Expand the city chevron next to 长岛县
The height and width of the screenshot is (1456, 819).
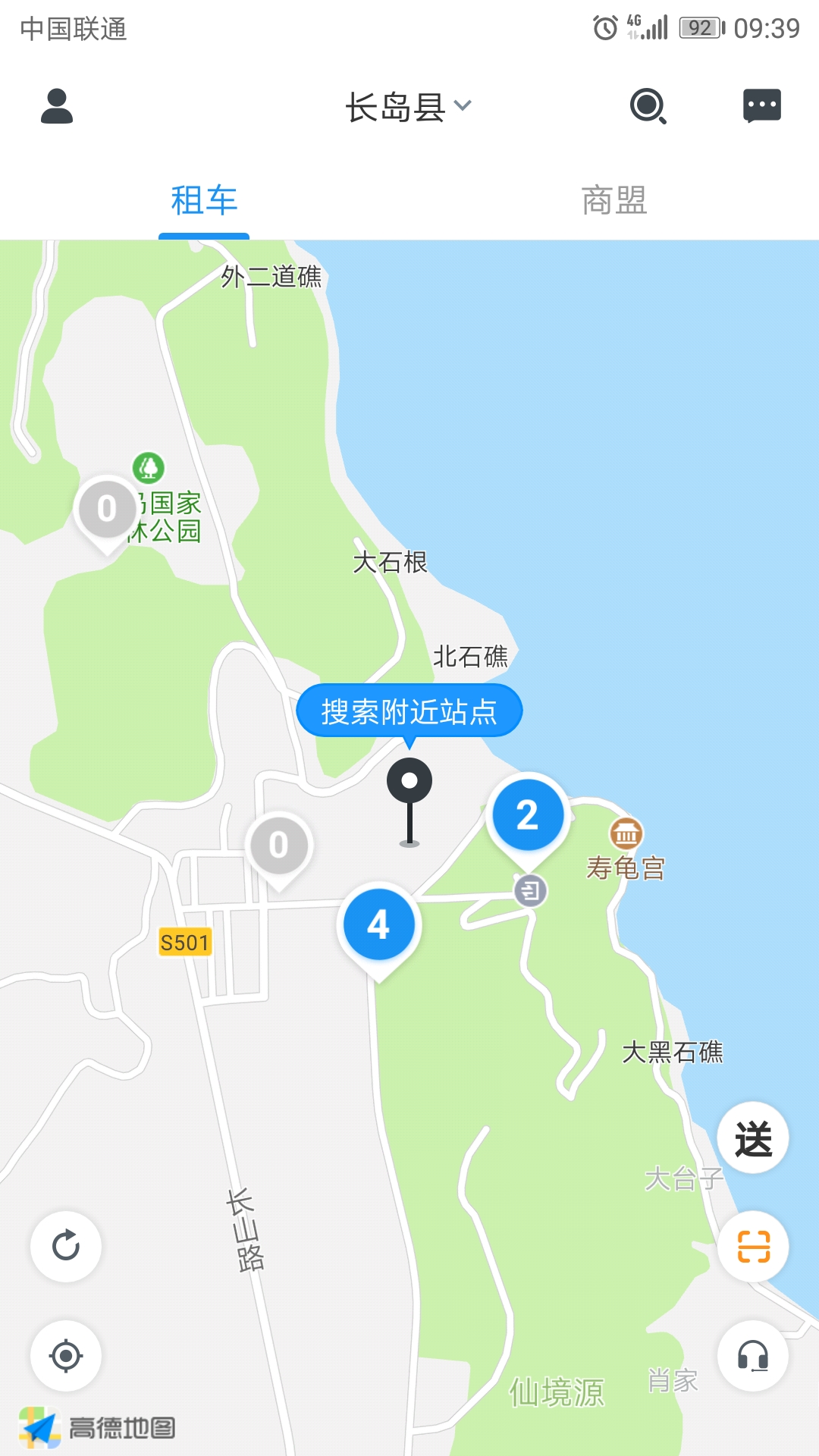tap(464, 106)
